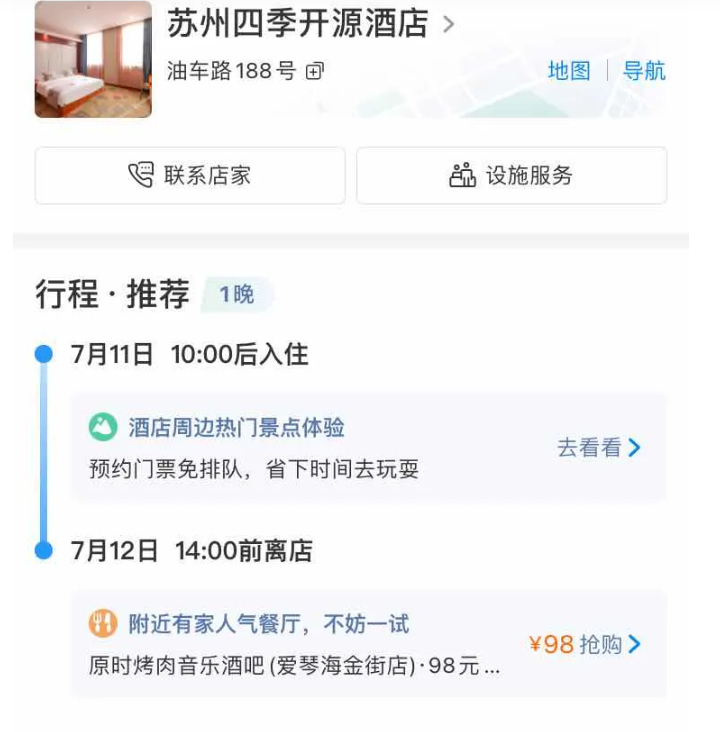Image resolution: width=720 pixels, height=732 pixels.
Task: Open 设施服务 facilities and services
Action: click(512, 176)
